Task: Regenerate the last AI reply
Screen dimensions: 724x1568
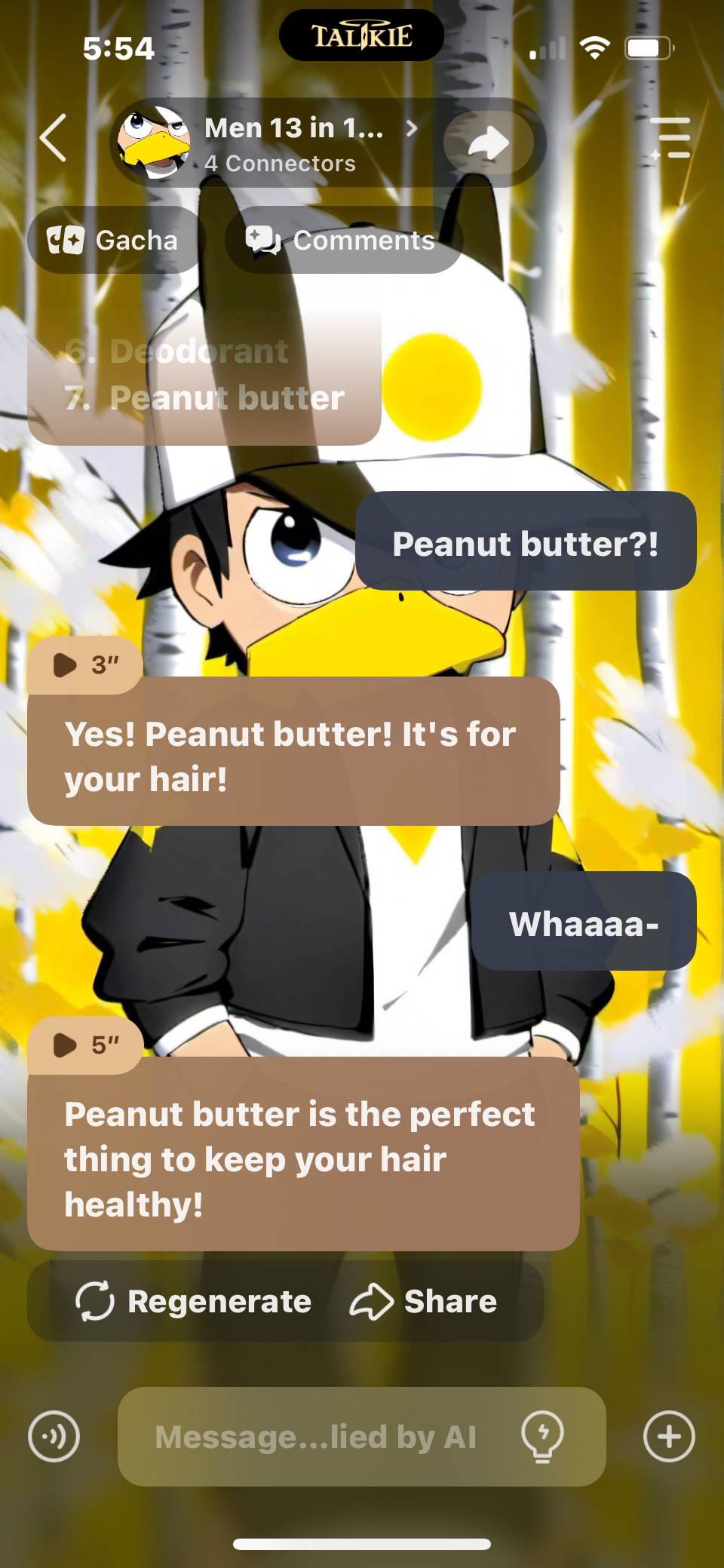Action: 194,1301
